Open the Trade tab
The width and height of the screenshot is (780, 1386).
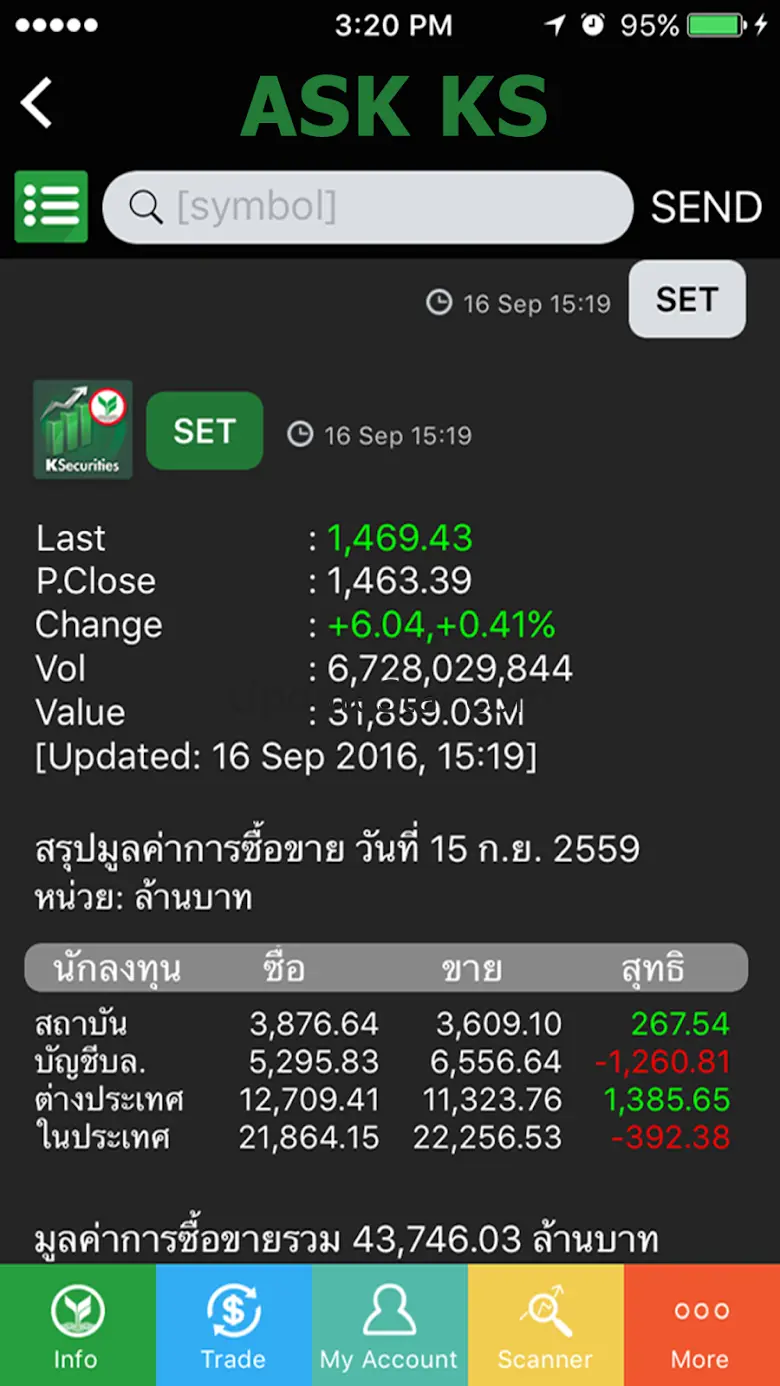(233, 1325)
